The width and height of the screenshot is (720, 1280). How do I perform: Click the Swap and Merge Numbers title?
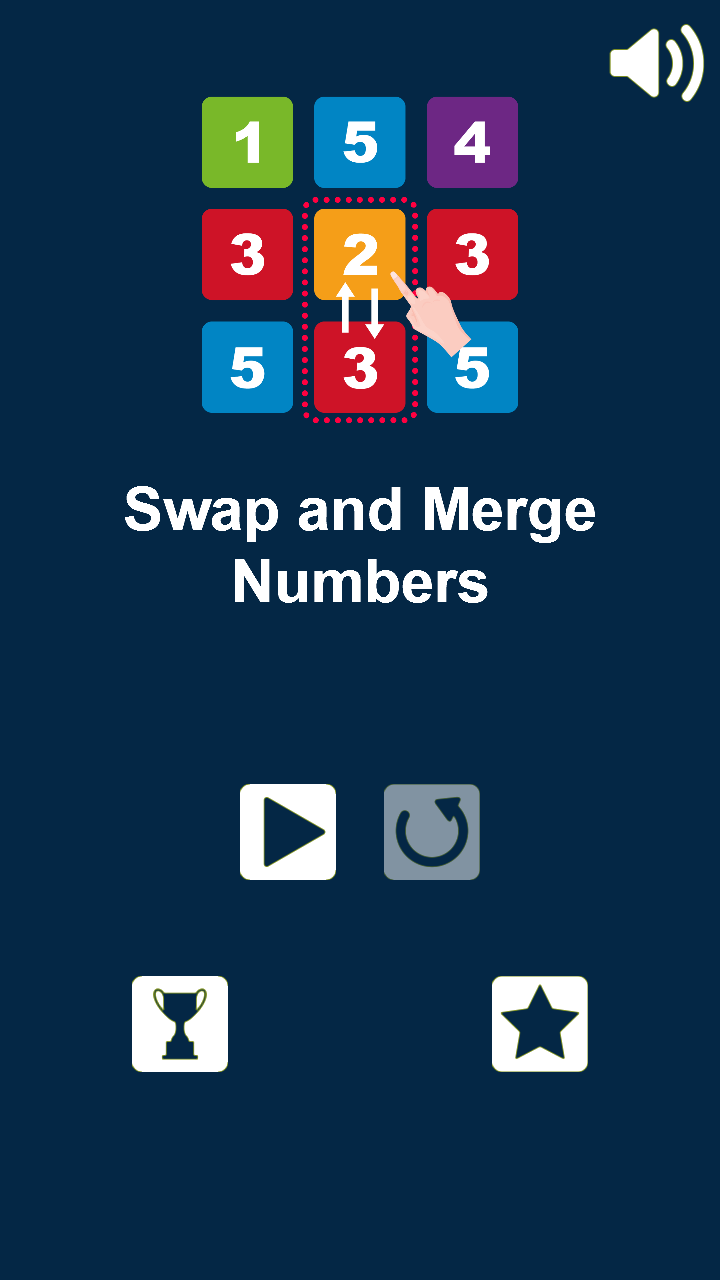360,545
